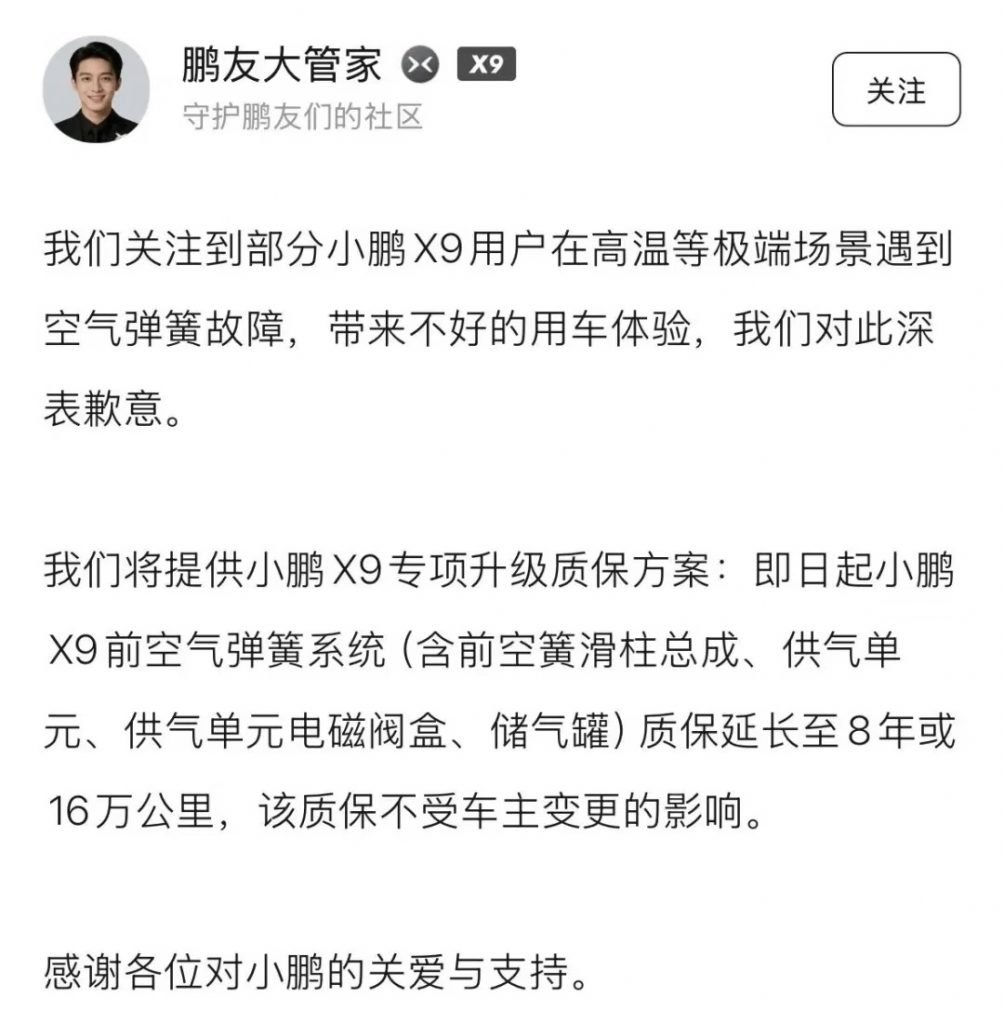
Task: Open the 鹏友大管家 username link
Action: point(282,64)
